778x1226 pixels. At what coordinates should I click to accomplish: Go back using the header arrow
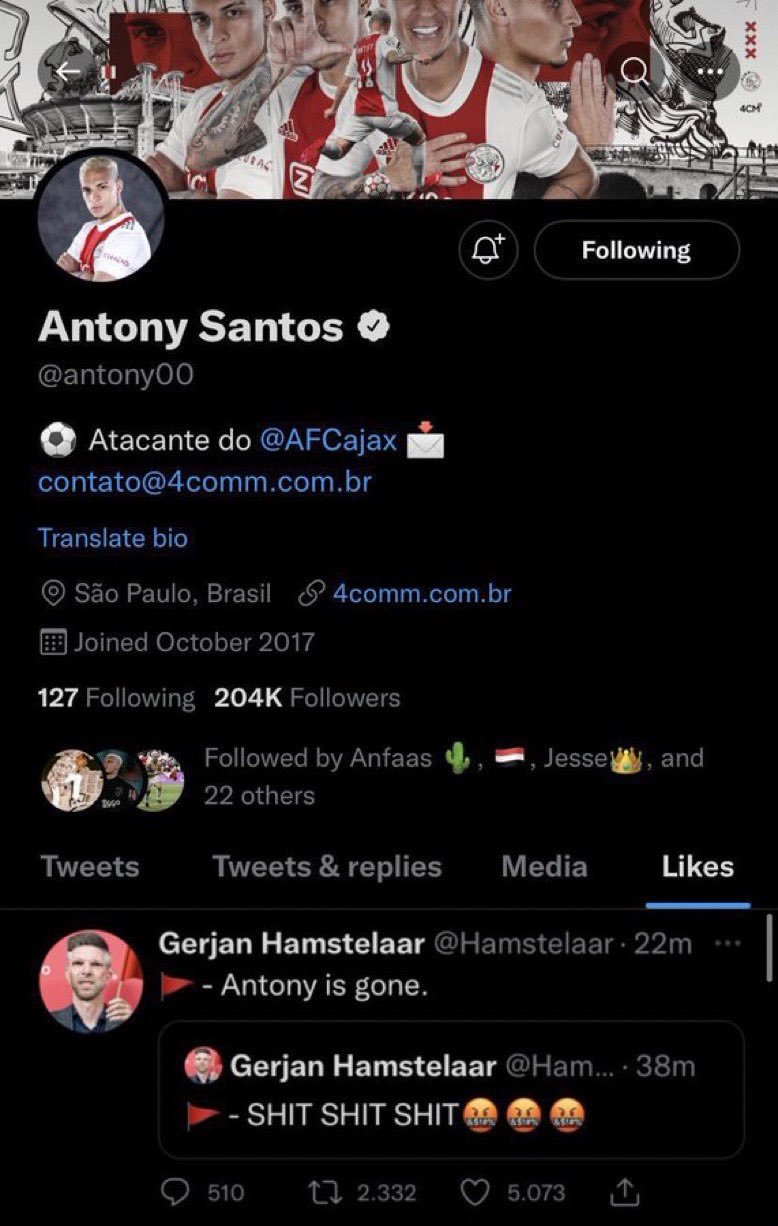point(67,71)
